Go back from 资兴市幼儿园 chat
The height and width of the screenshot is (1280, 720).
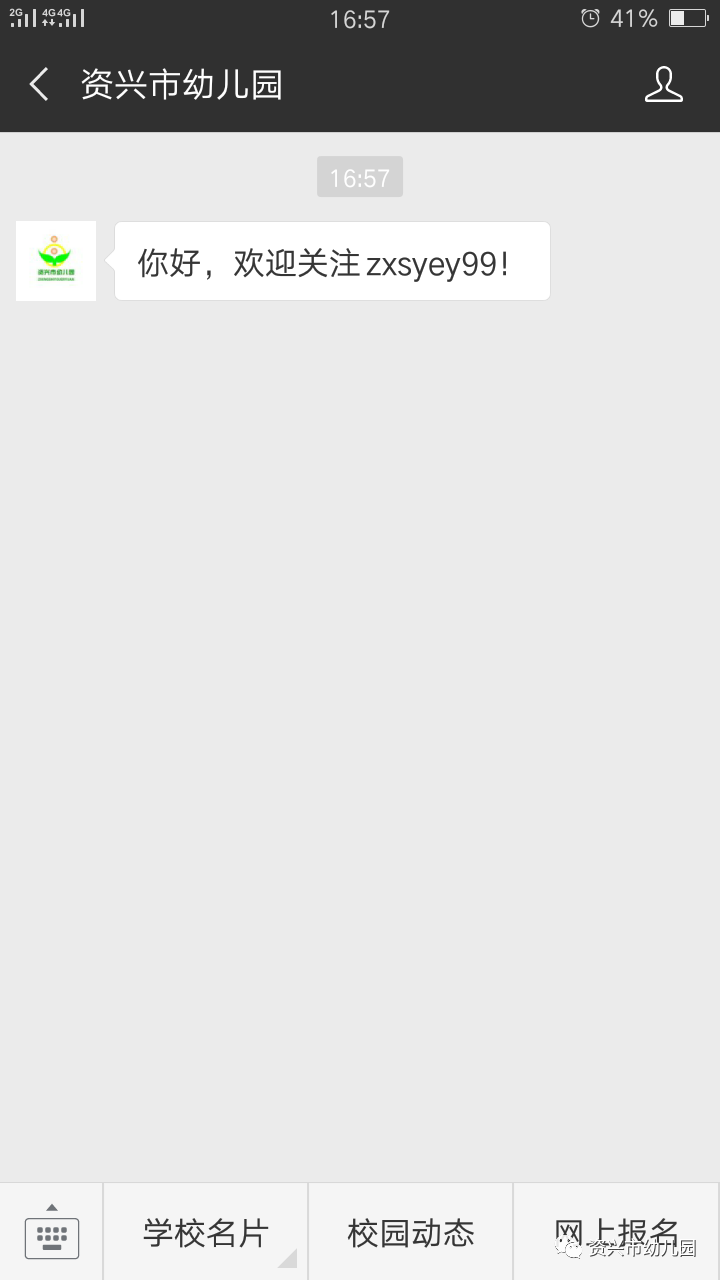39,85
